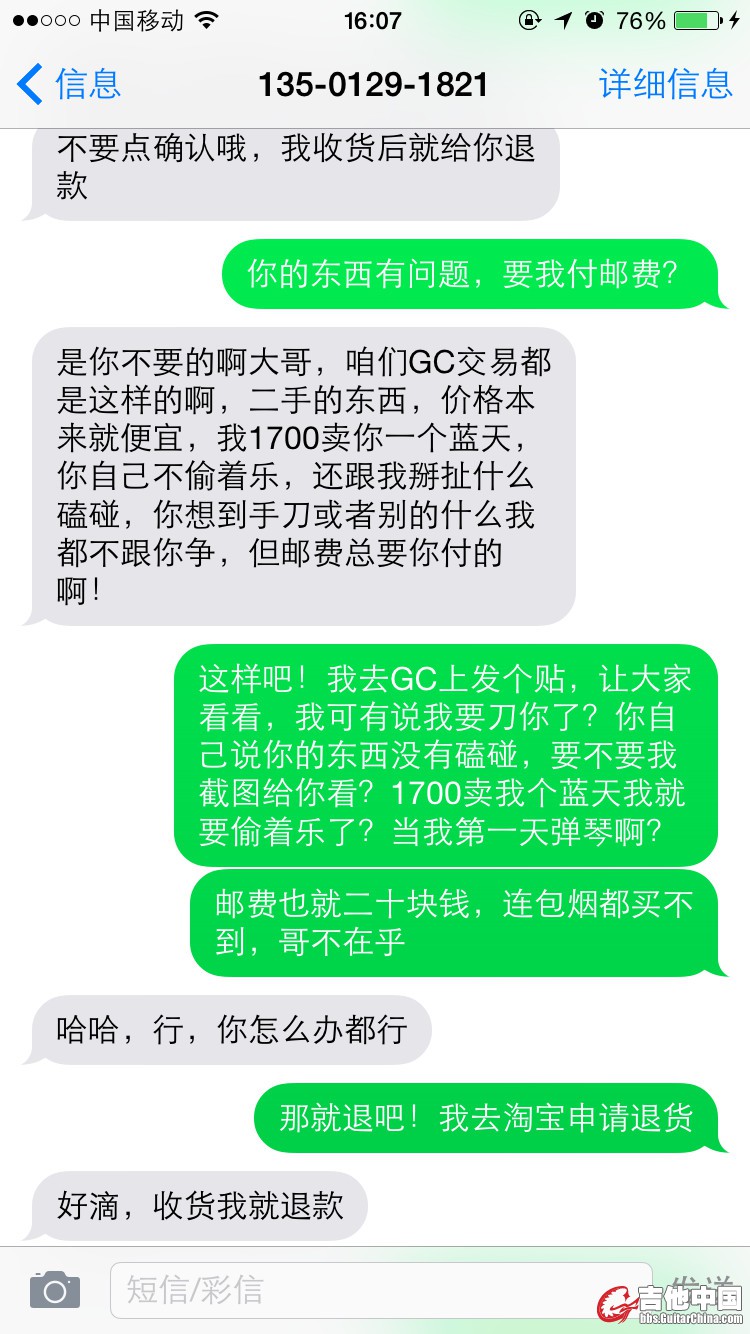Open 详细信息 for this contact
The width and height of the screenshot is (750, 1334).
[x=665, y=84]
